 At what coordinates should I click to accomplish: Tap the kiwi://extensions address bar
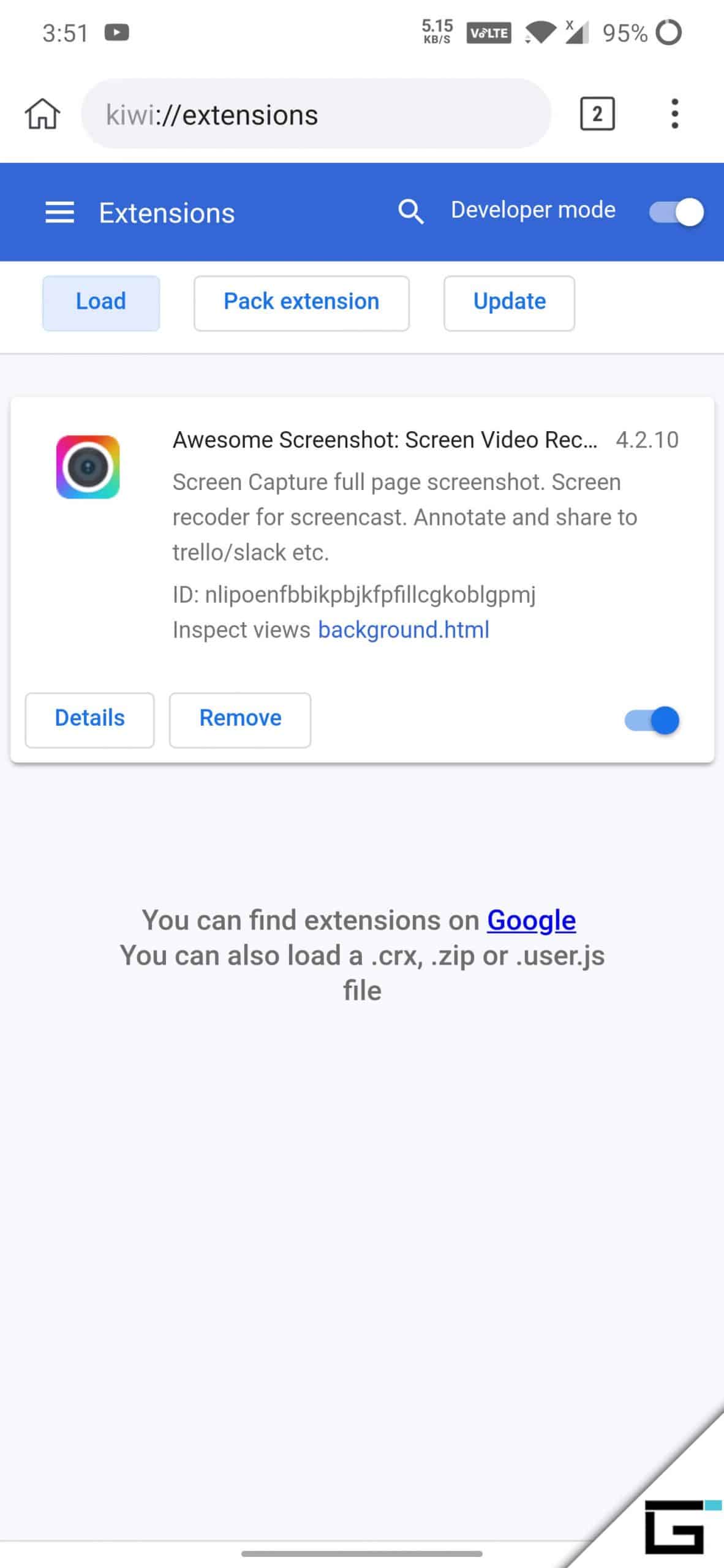coord(316,114)
